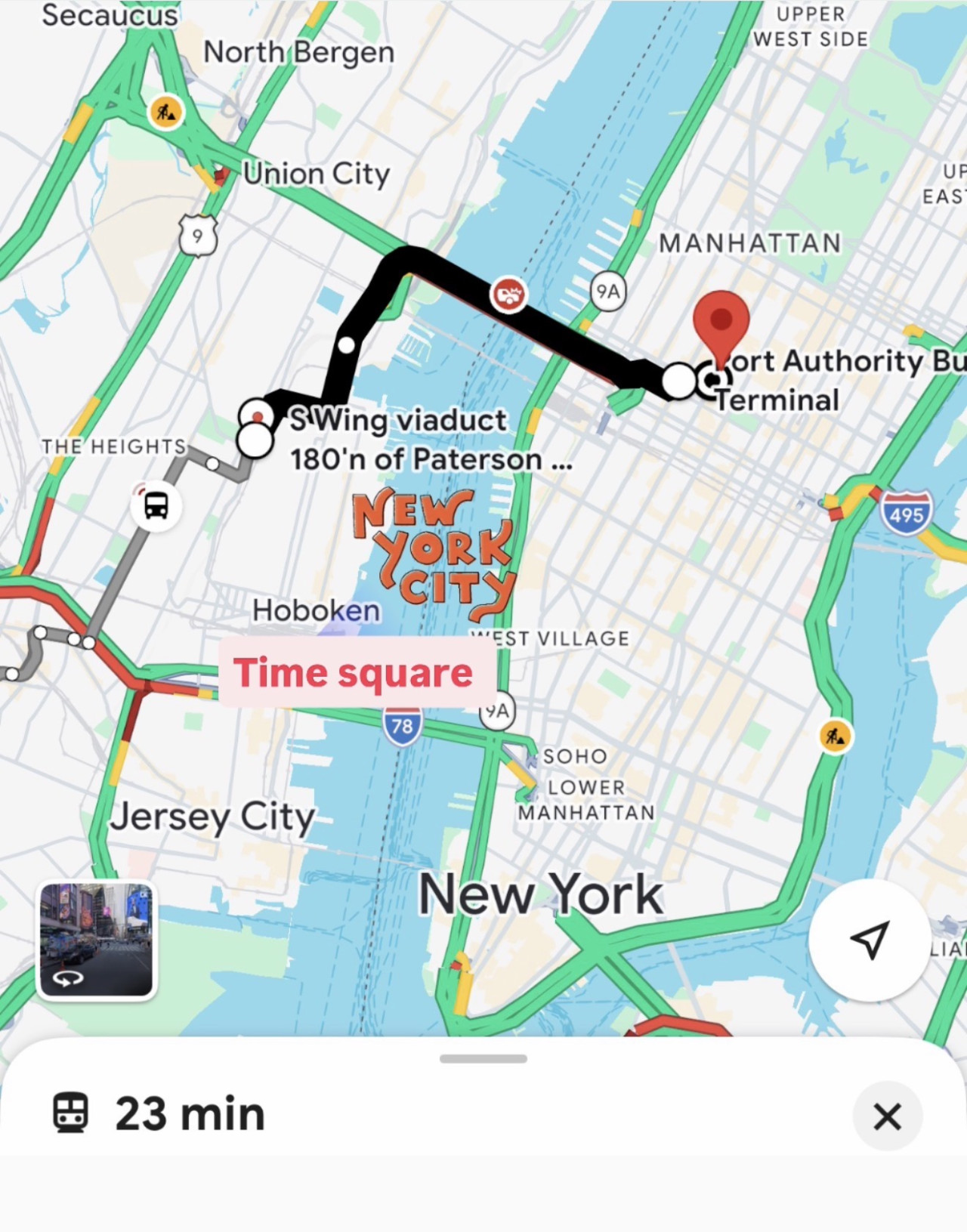The height and width of the screenshot is (1232, 967).
Task: Tap the S Wing viaduct stop marker
Action: [x=256, y=415]
